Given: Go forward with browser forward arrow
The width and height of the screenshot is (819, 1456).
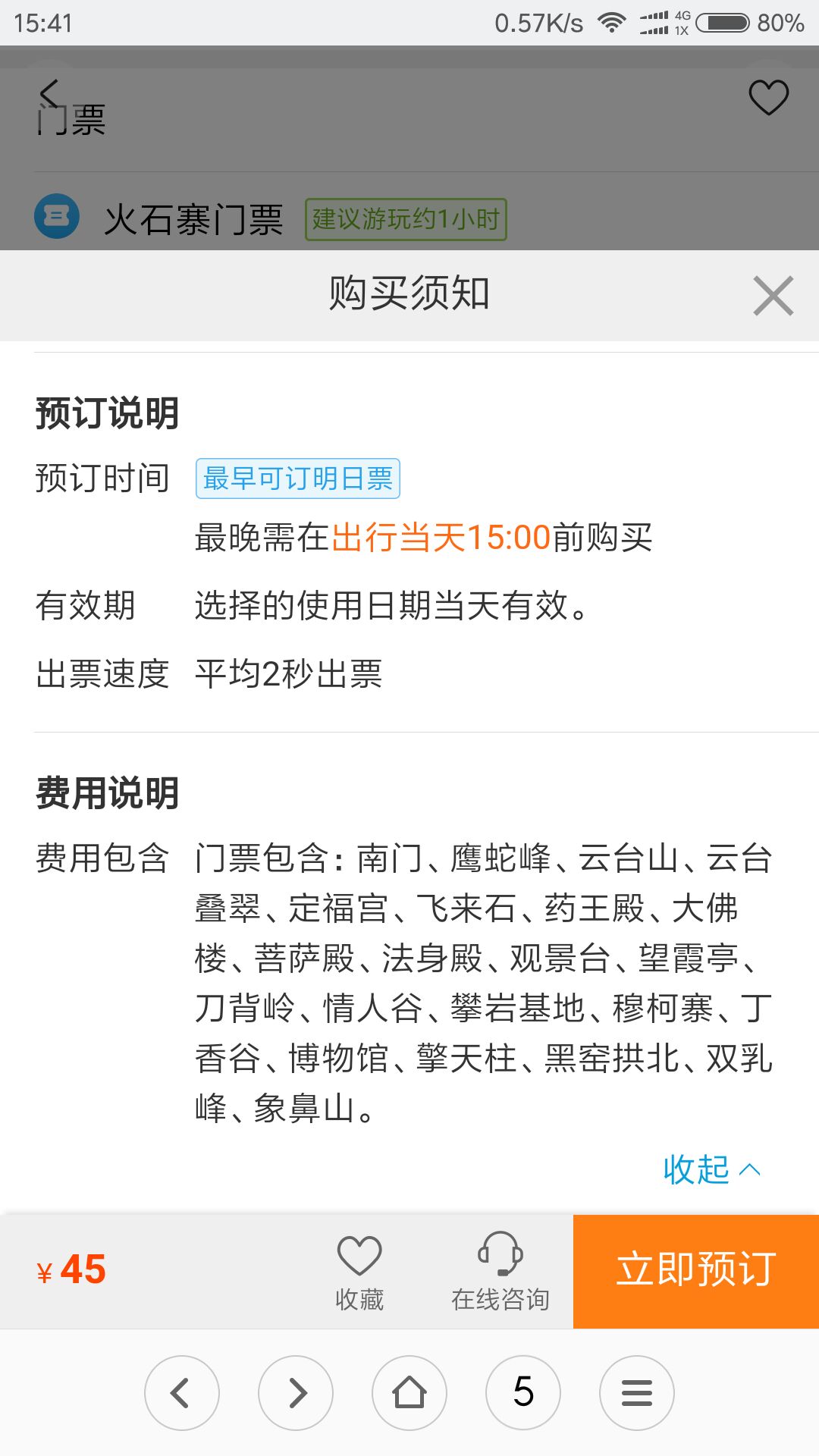Looking at the screenshot, I should [x=296, y=1393].
